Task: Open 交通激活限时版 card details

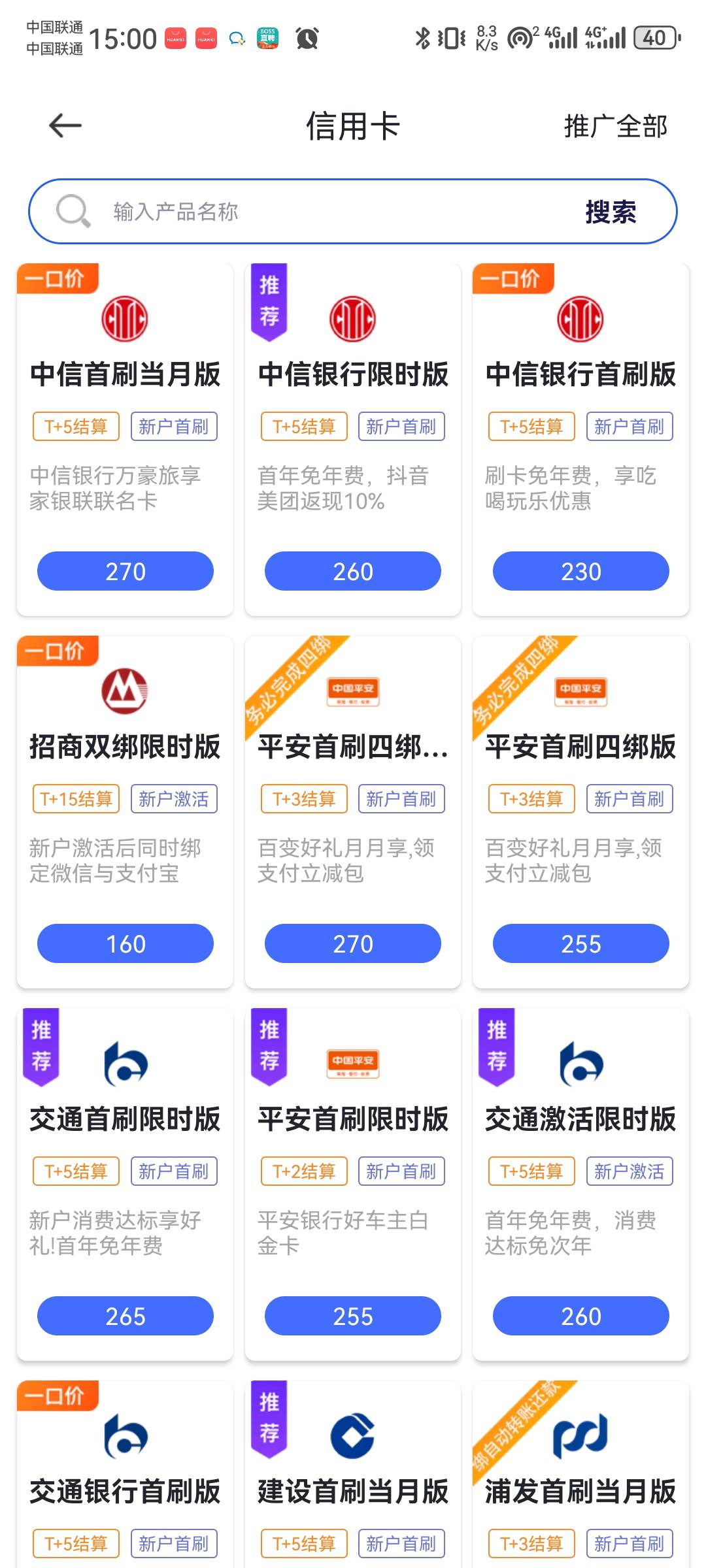Action: tap(580, 1176)
